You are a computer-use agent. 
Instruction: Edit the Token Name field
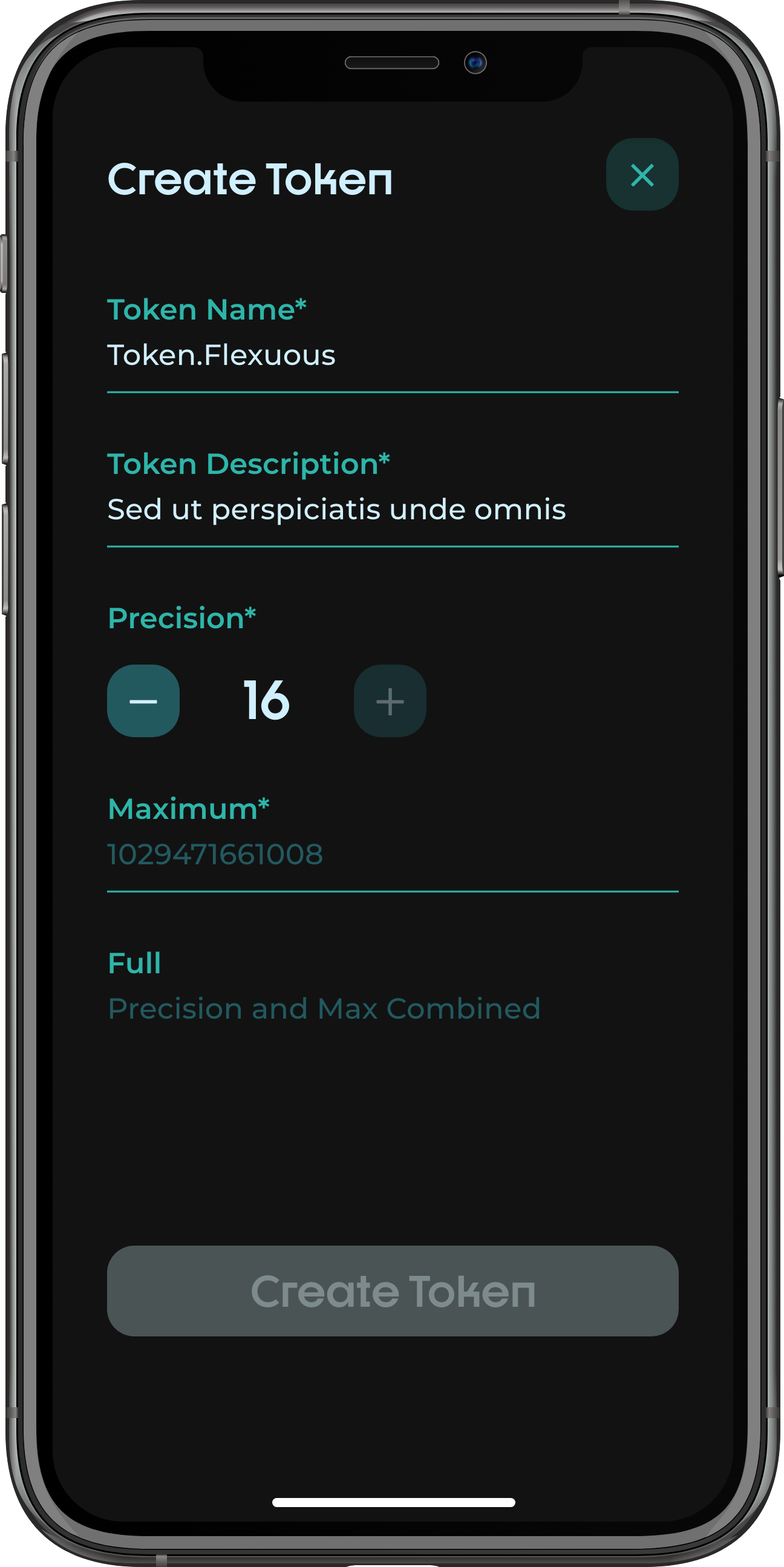[x=391, y=355]
